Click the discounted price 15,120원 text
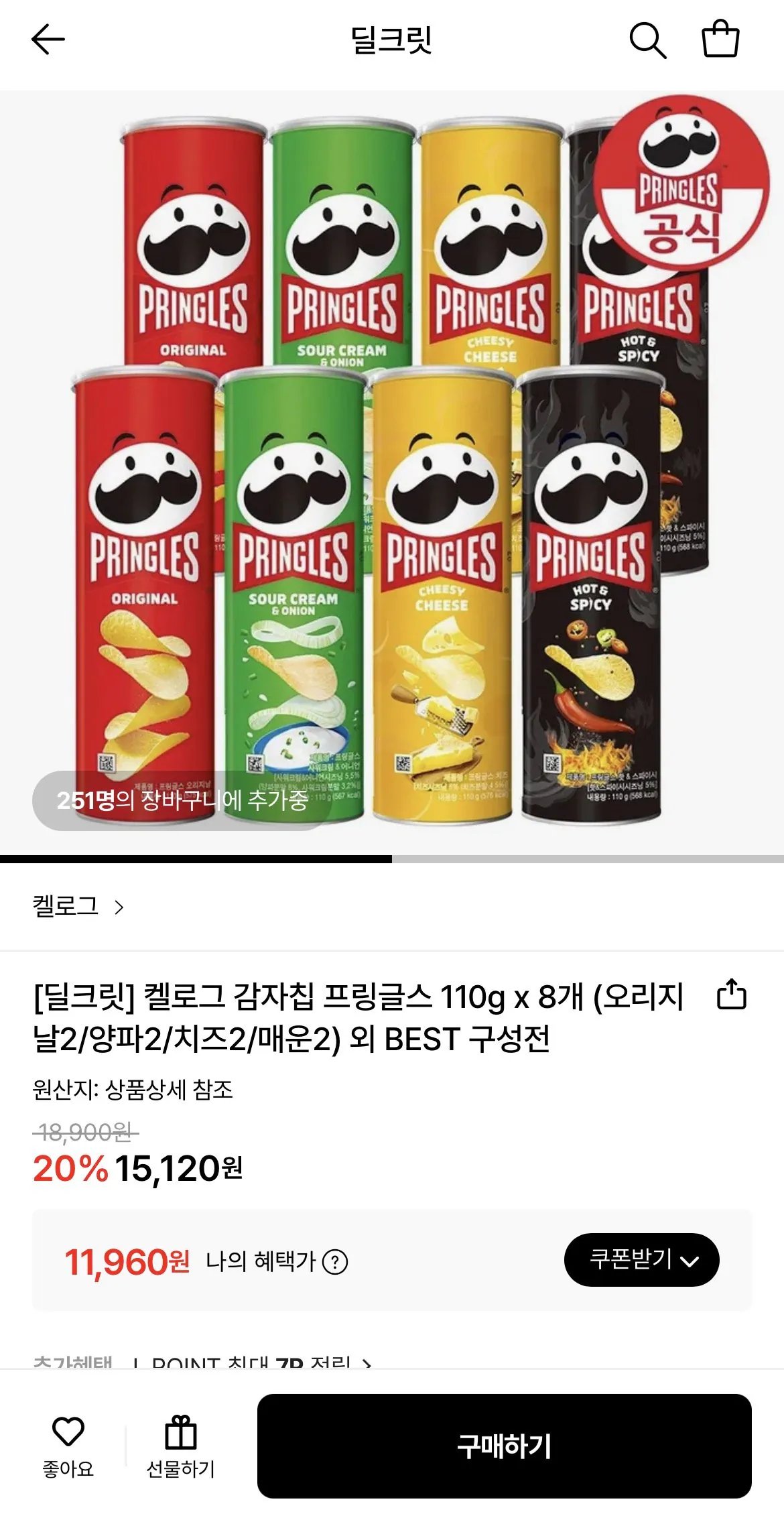The height and width of the screenshot is (1522, 784). (179, 1169)
